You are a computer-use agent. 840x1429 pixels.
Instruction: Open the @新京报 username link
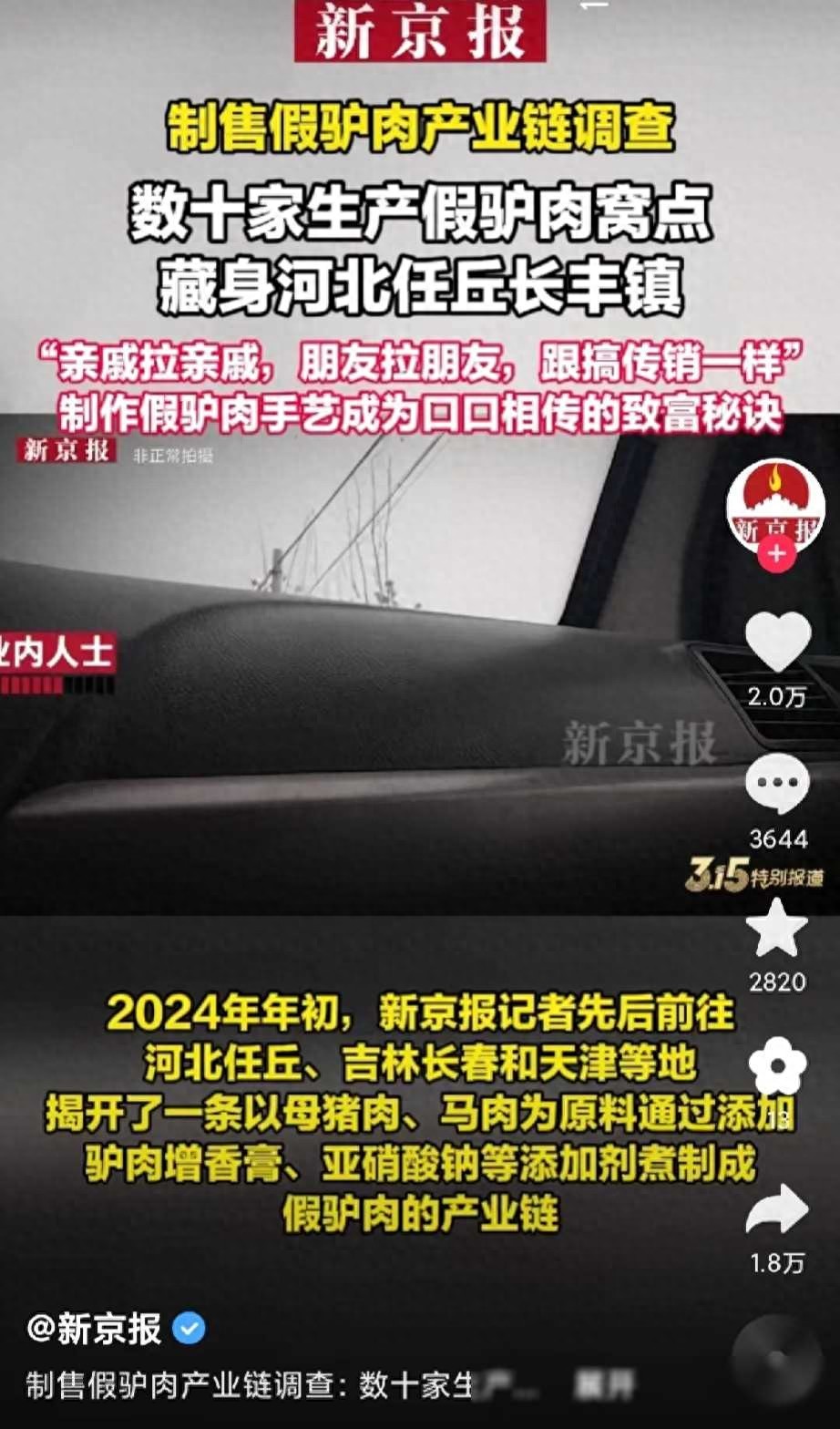95,1330
